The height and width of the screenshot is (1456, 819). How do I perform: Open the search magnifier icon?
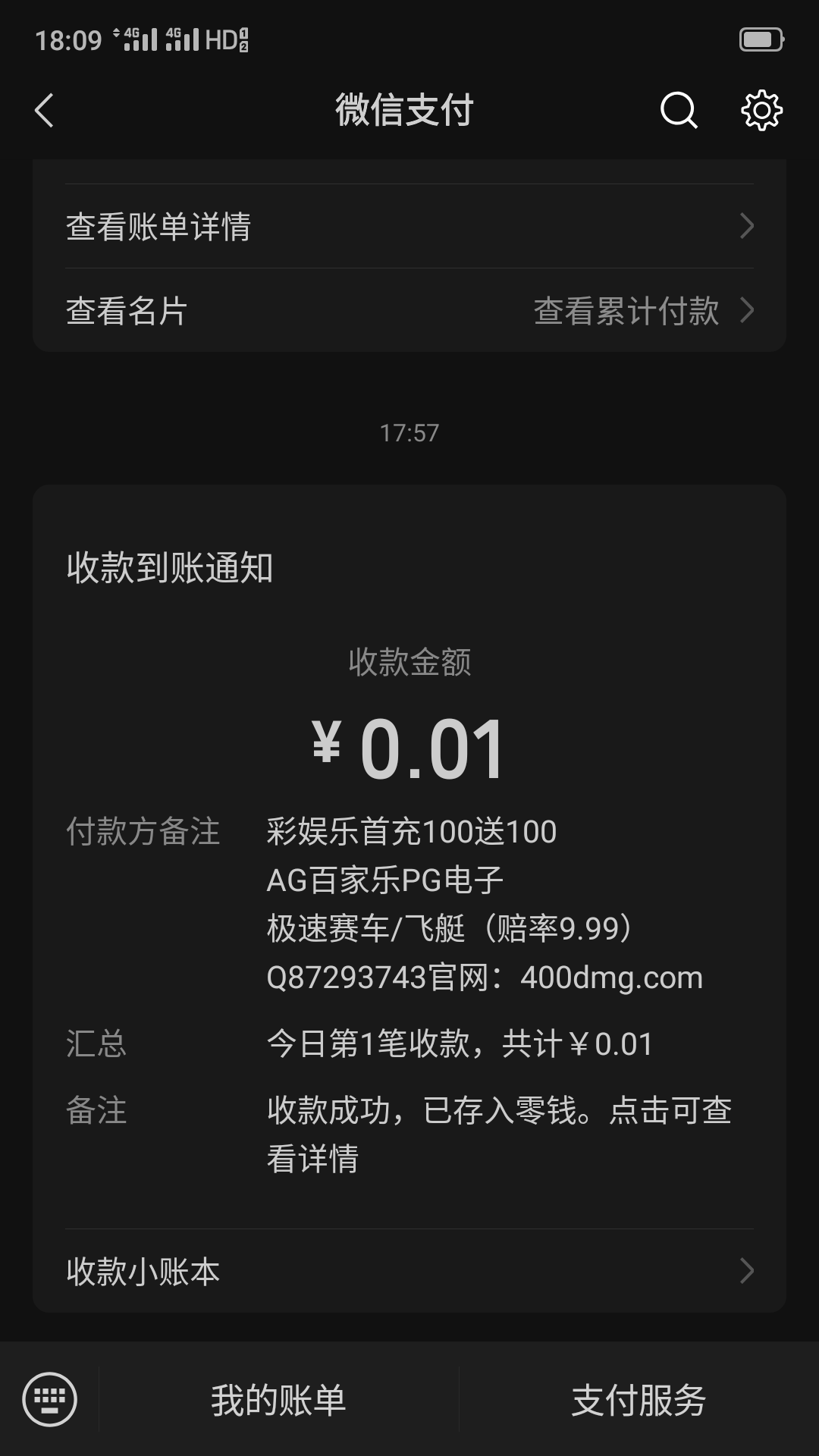pyautogui.click(x=678, y=111)
